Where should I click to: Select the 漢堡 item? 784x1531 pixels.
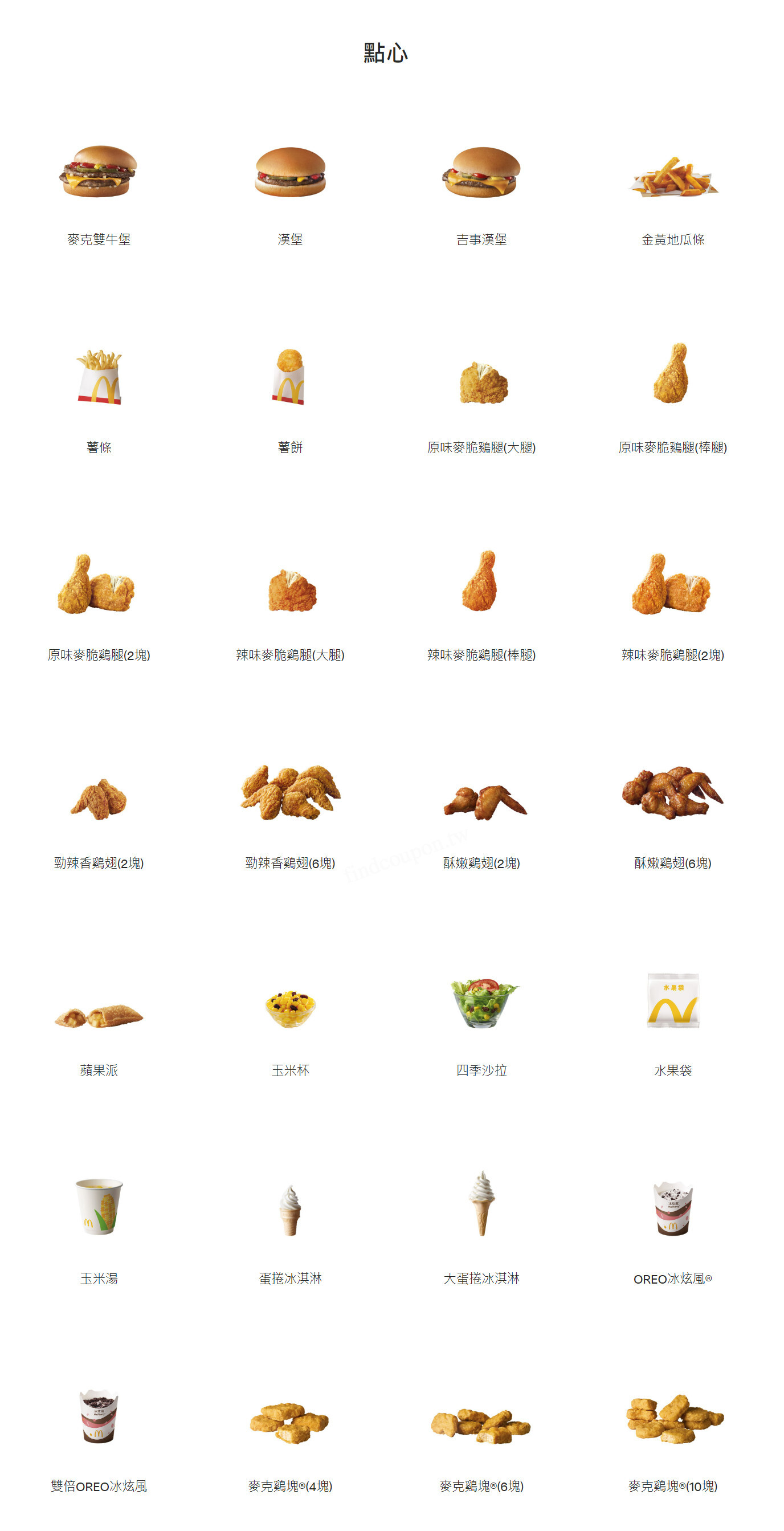tap(291, 173)
